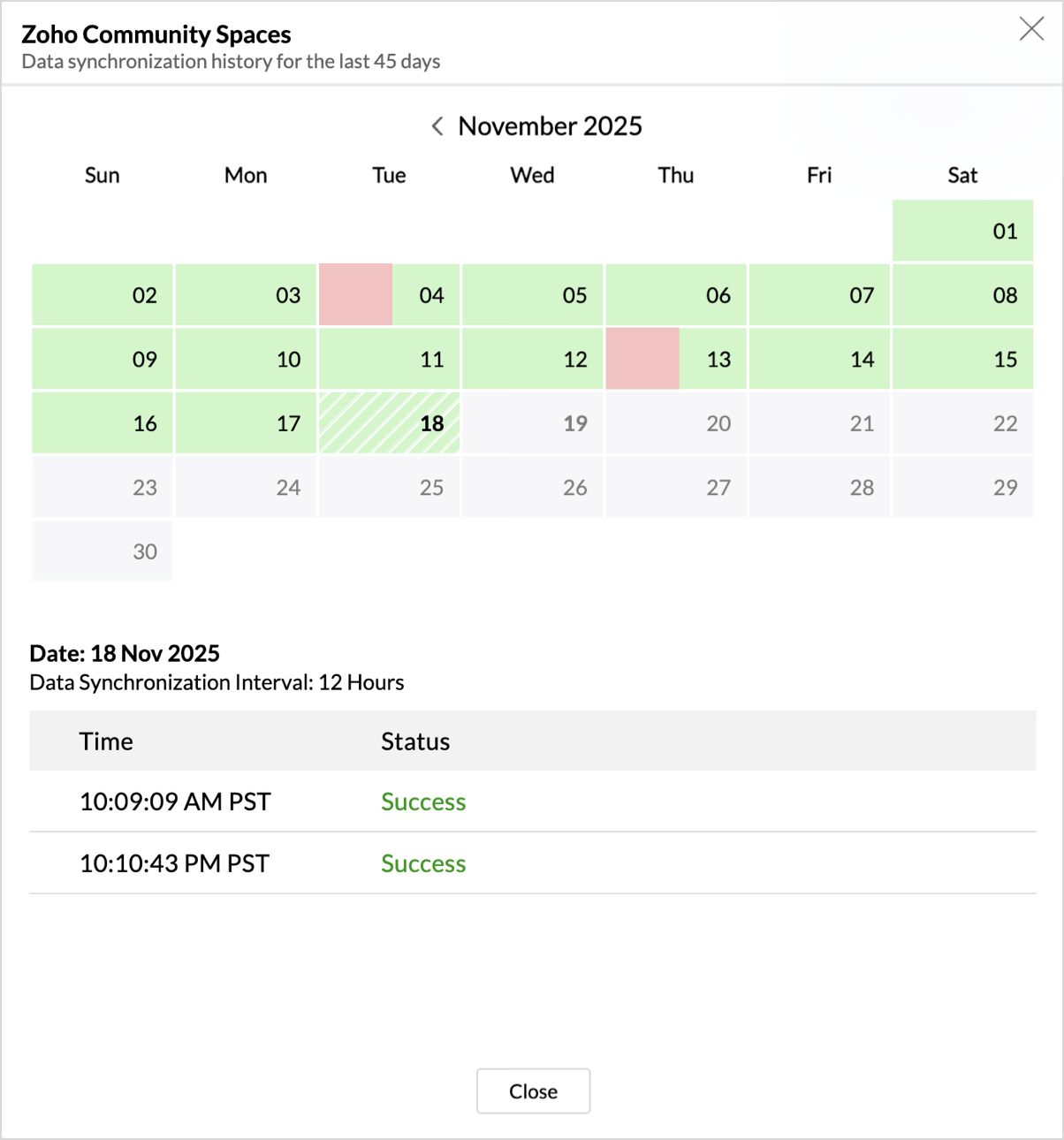Choose November 12 in the calendar
This screenshot has height=1140, width=1064.
[533, 359]
